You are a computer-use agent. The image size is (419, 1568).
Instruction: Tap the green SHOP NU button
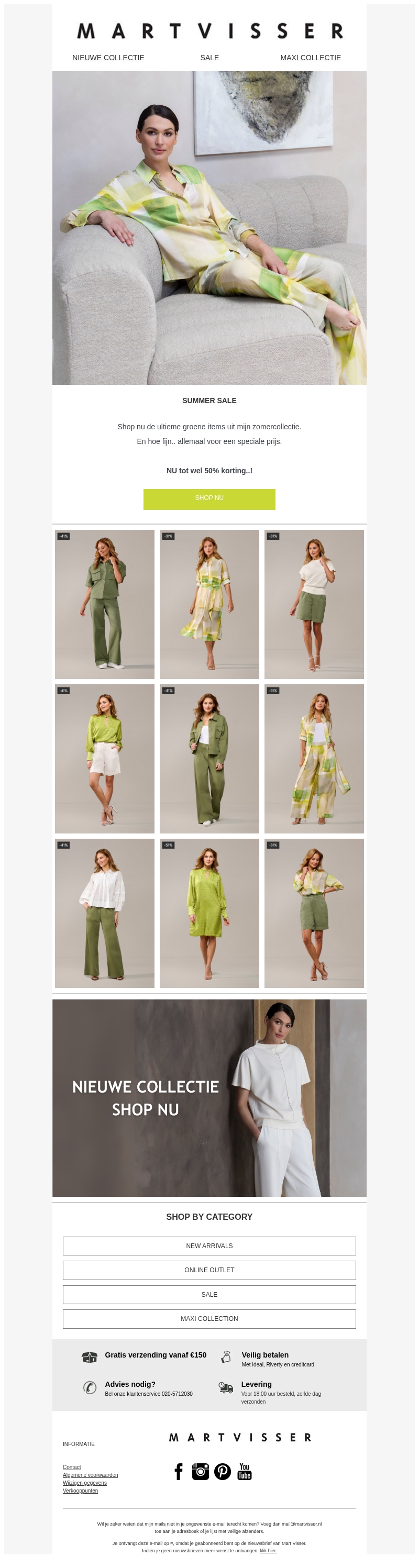pos(209,498)
